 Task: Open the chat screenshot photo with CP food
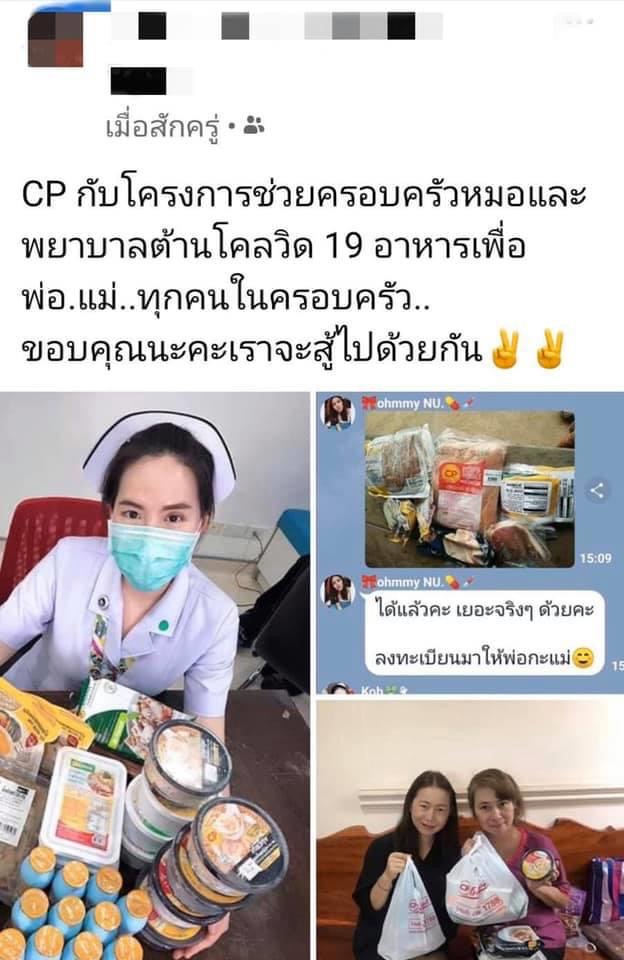(470, 542)
